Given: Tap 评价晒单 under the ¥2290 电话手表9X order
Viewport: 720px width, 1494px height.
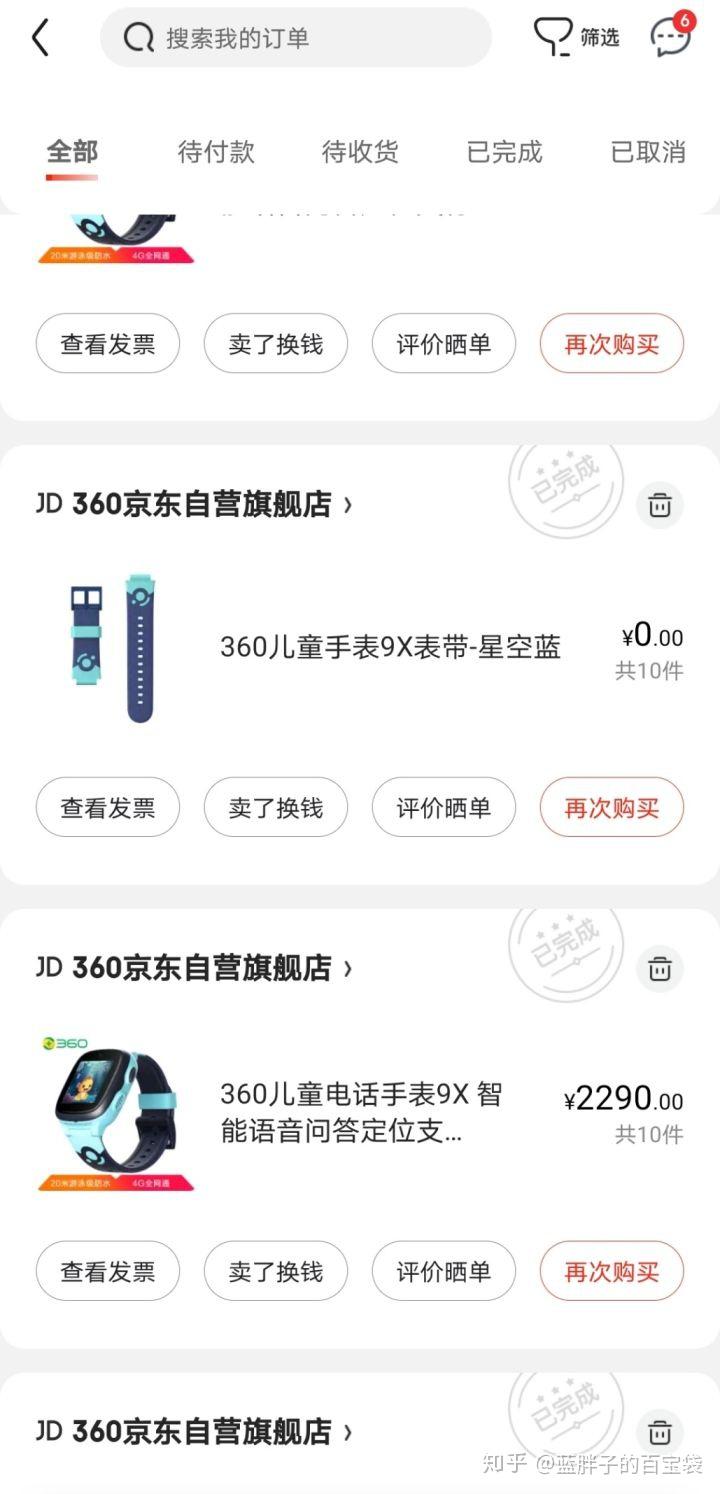Looking at the screenshot, I should 444,1272.
